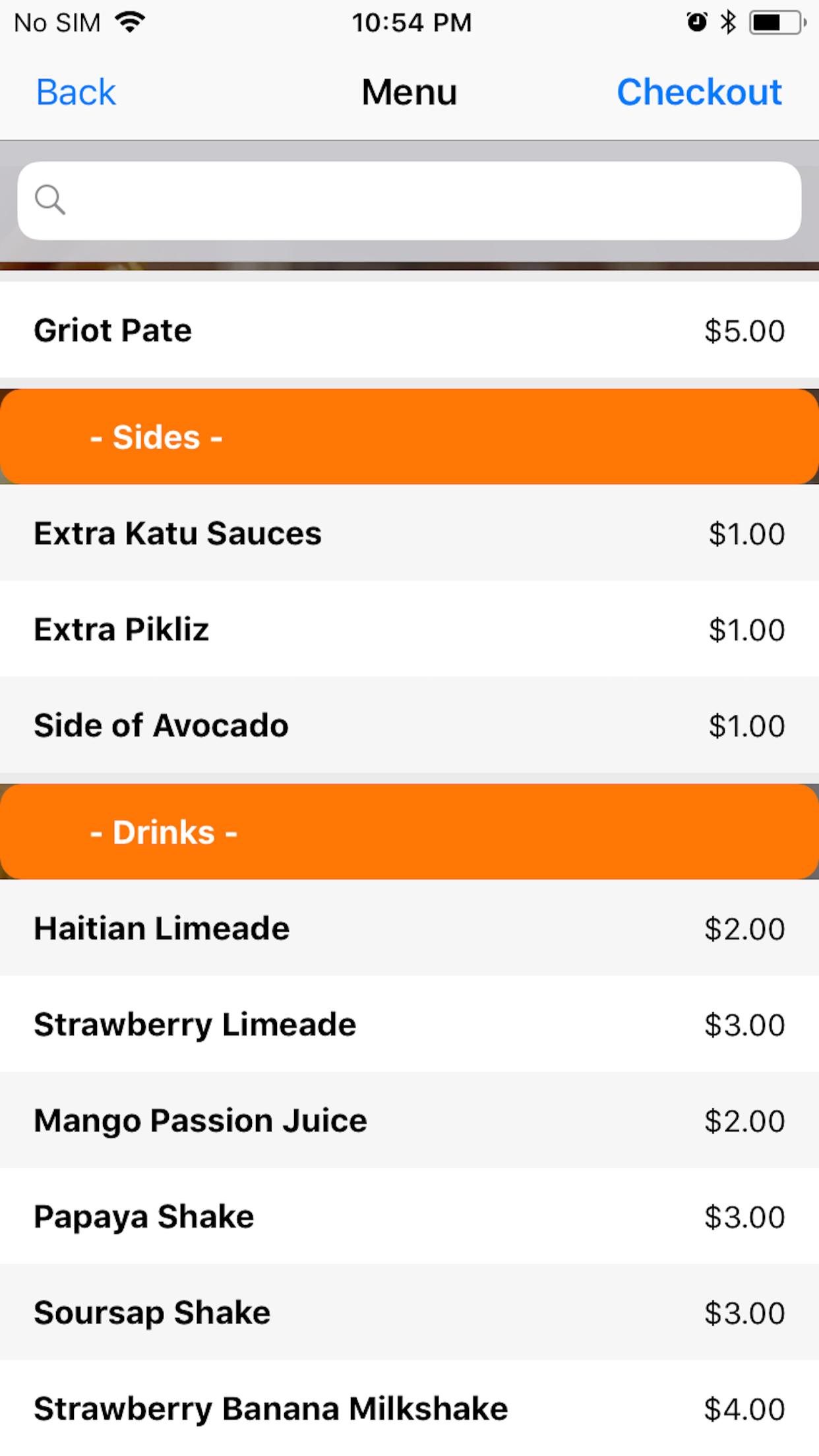Choose Strawberry Limeade
The image size is (819, 1456).
point(409,1024)
